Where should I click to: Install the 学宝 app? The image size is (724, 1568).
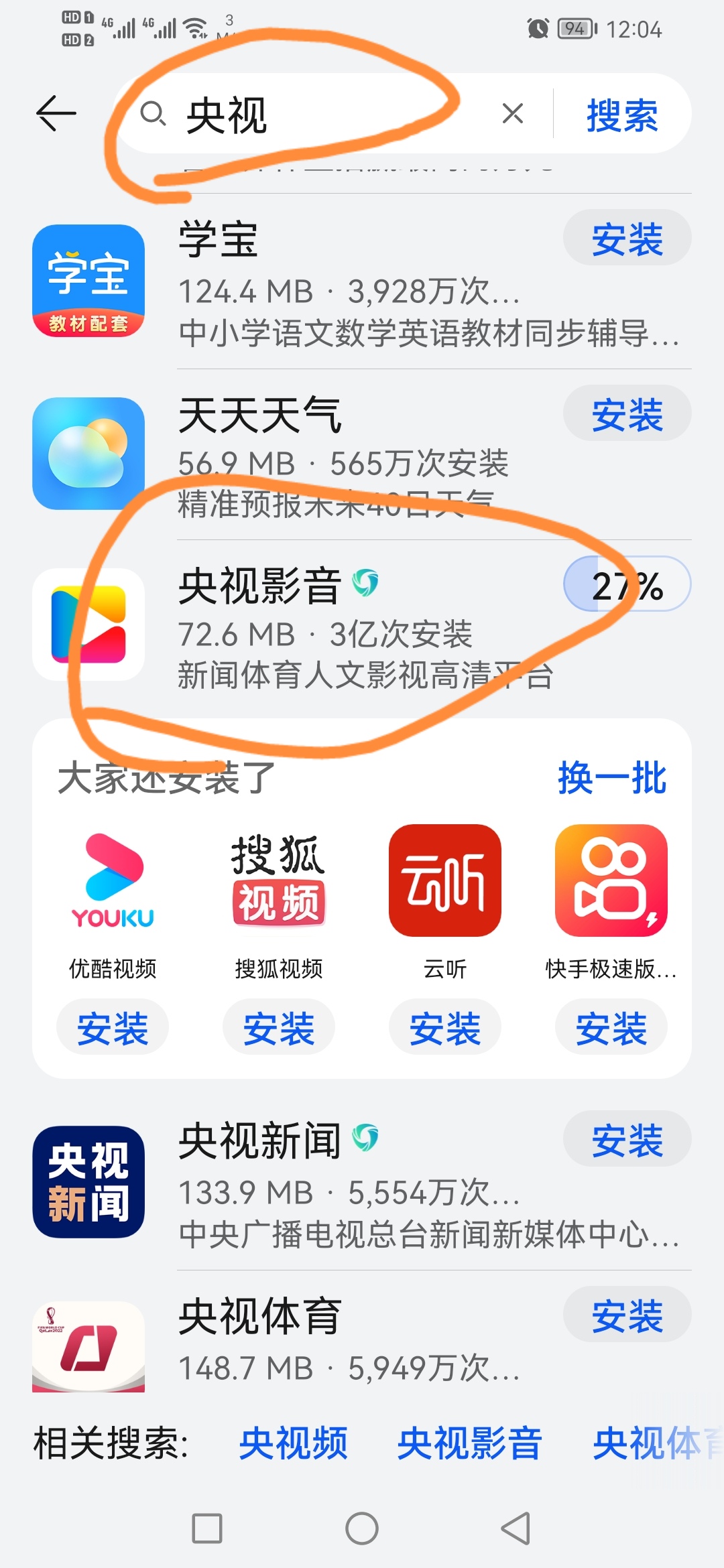tap(627, 239)
